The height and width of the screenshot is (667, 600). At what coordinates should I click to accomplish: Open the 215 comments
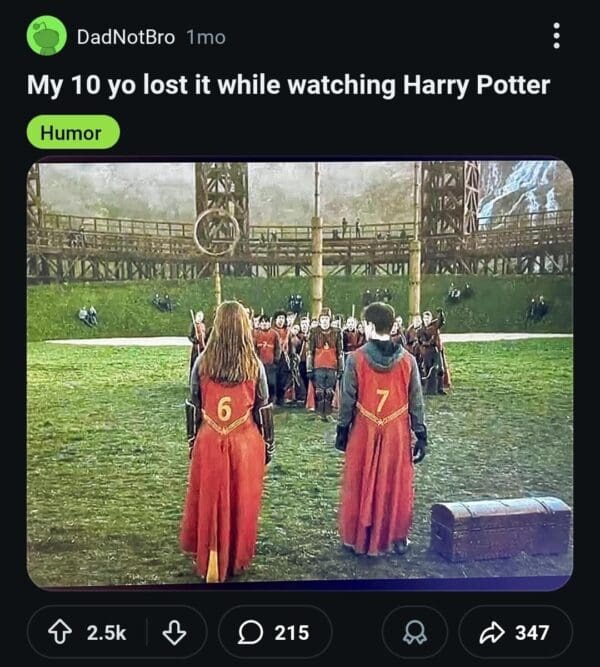(275, 632)
